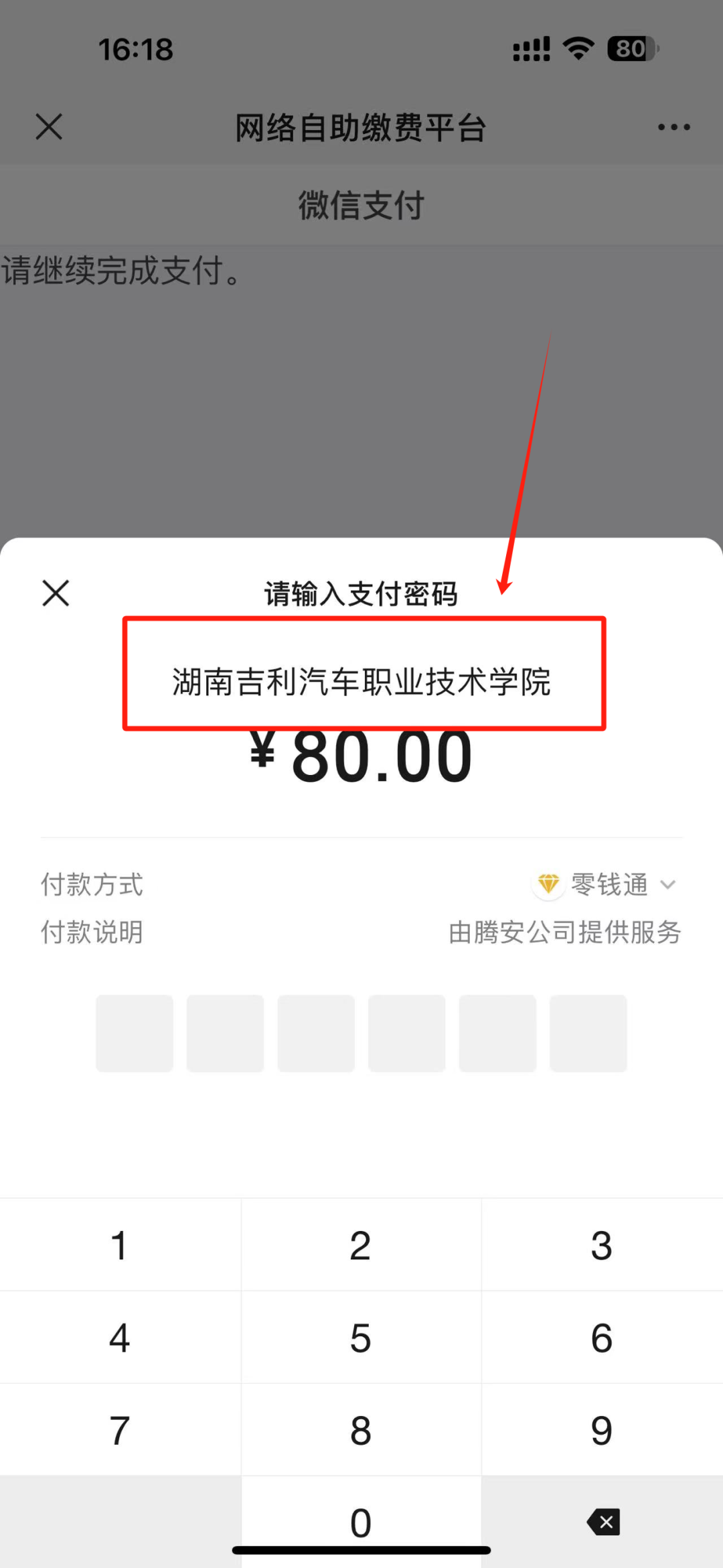The height and width of the screenshot is (1568, 723).
Task: Close the payment password dialog
Action: pyautogui.click(x=56, y=593)
